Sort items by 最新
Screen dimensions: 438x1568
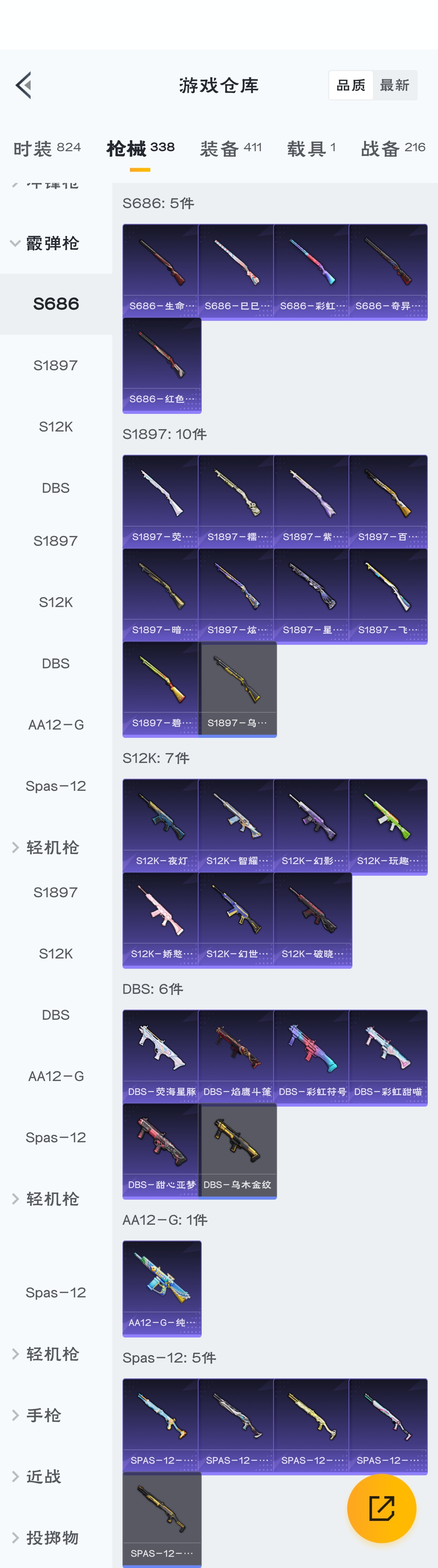394,85
